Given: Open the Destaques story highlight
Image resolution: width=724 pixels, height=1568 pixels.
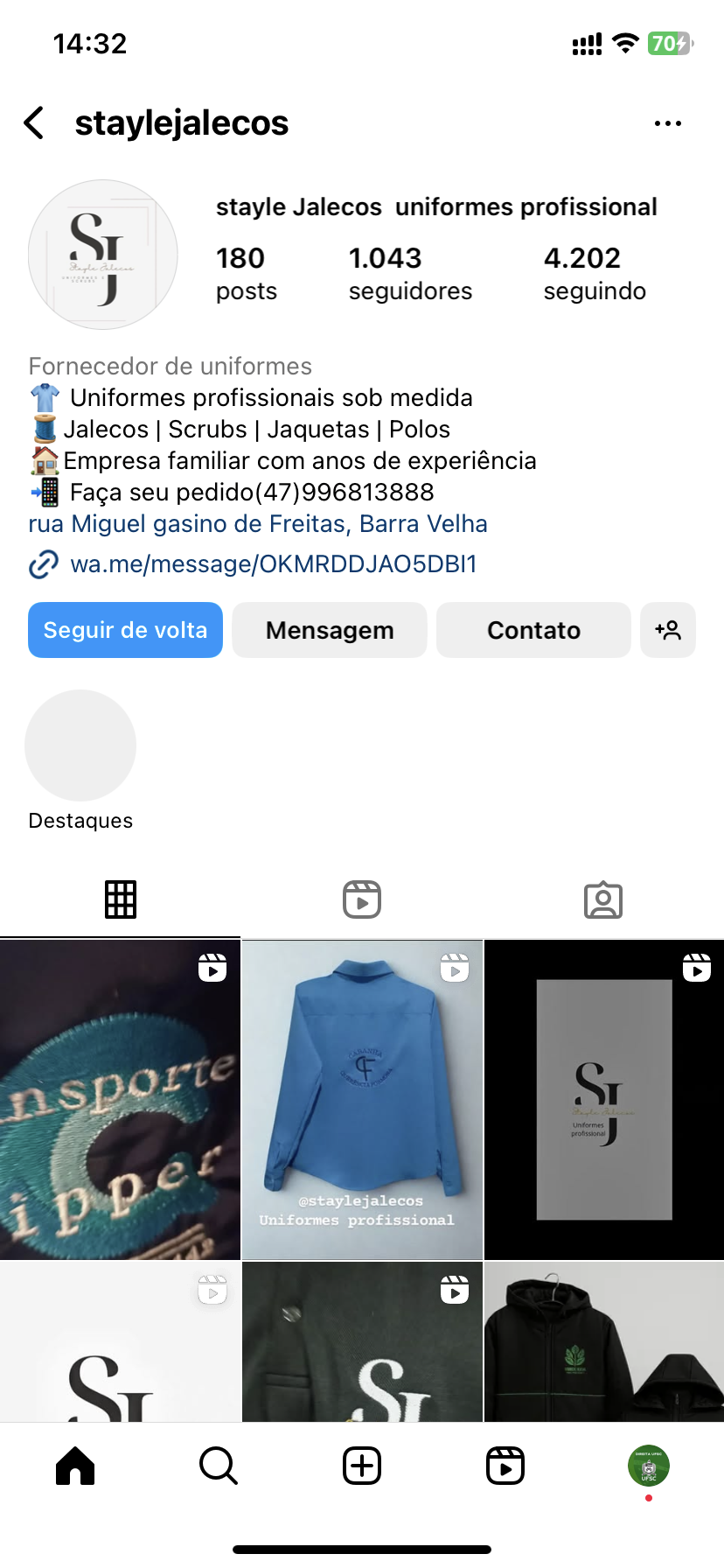Looking at the screenshot, I should click(80, 745).
